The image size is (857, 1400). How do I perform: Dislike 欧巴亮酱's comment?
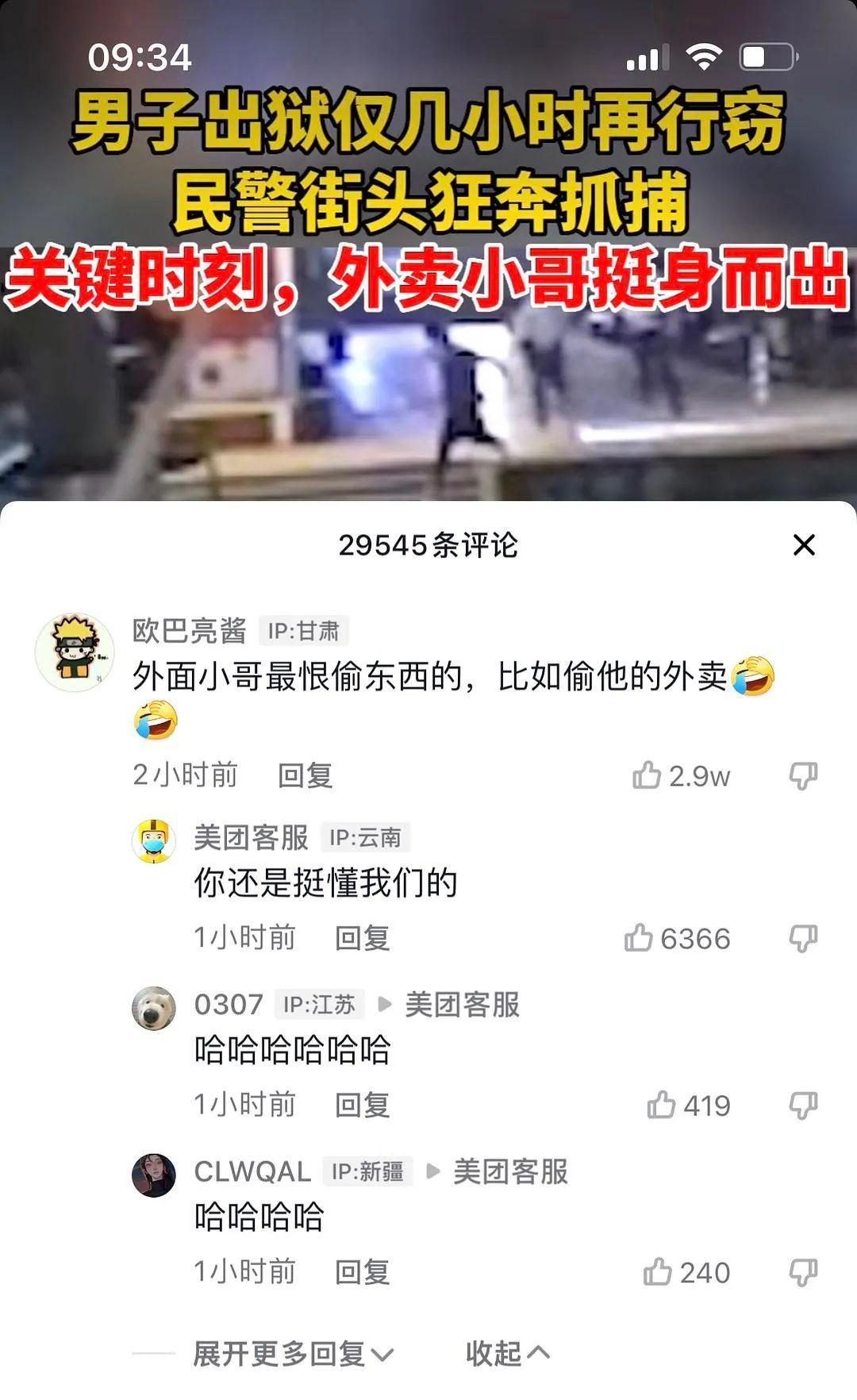(803, 775)
